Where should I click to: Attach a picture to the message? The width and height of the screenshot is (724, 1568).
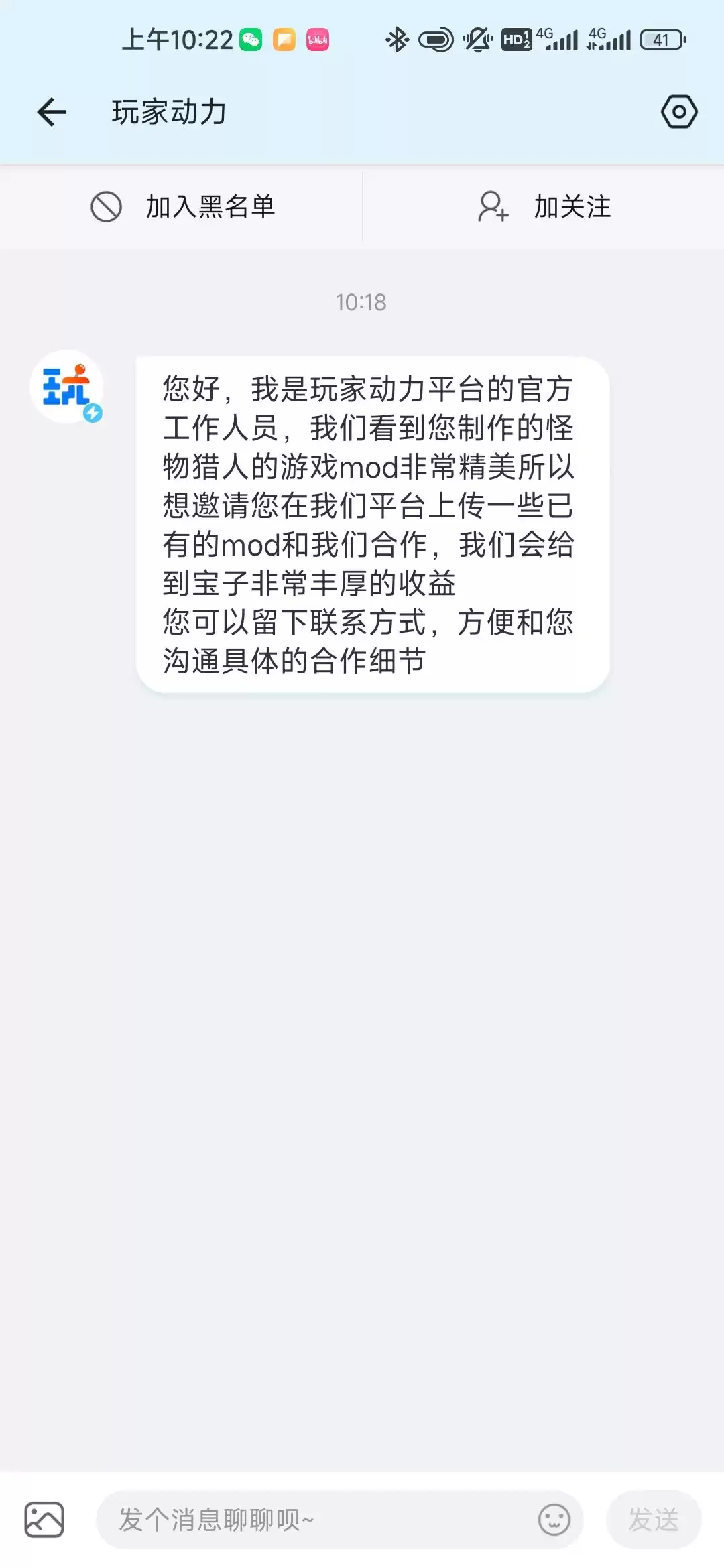pos(44,1519)
